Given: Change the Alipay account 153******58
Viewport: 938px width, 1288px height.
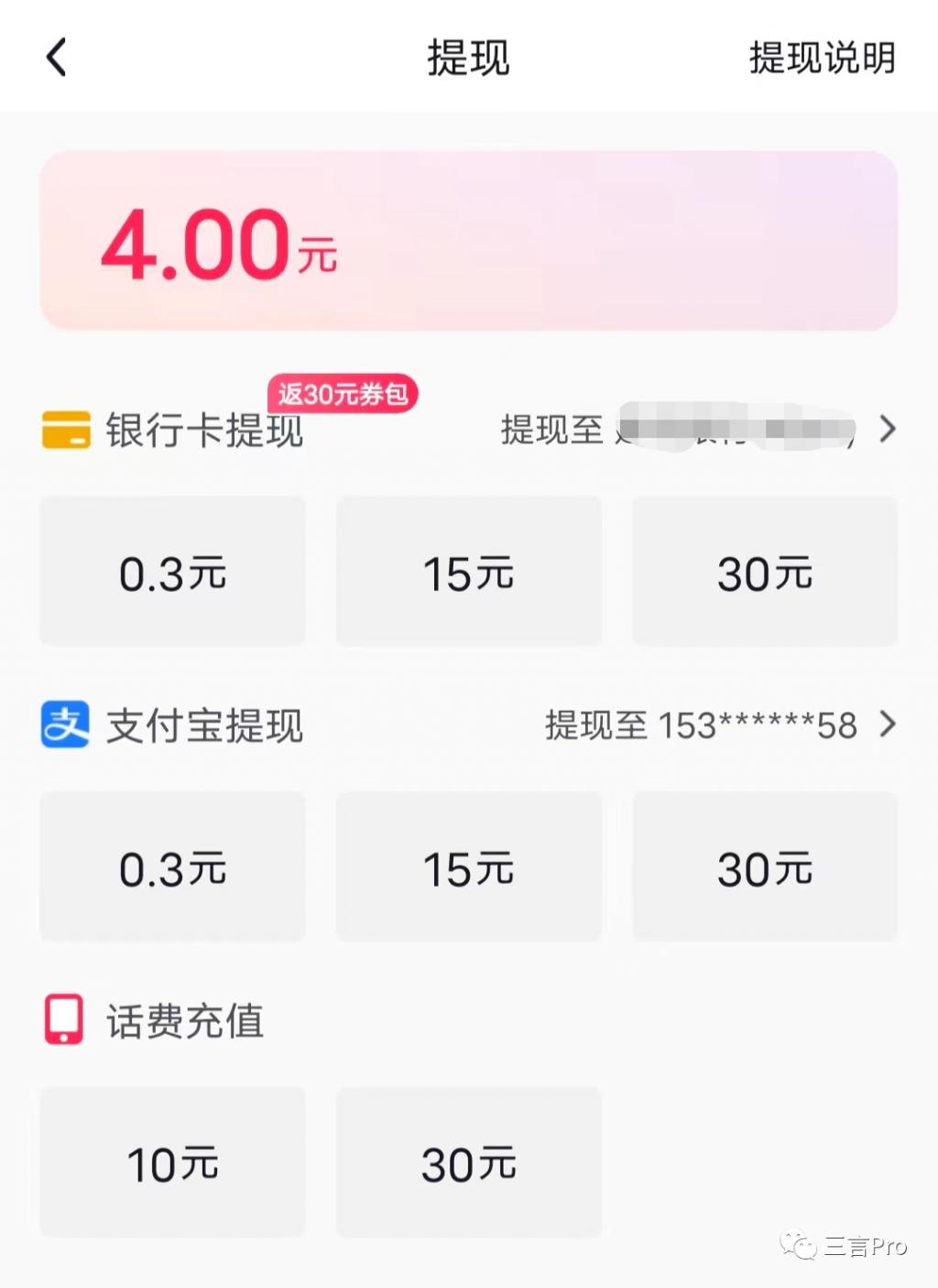Looking at the screenshot, I should point(719,725).
